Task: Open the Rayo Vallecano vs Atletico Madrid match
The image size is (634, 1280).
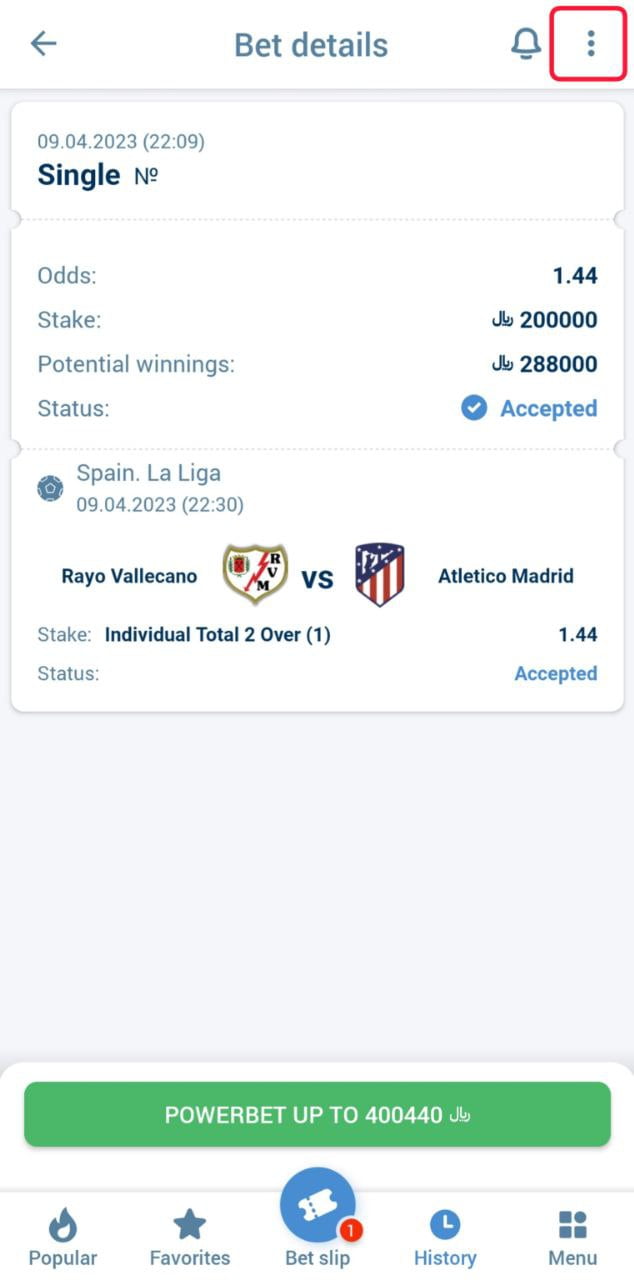Action: click(x=317, y=576)
